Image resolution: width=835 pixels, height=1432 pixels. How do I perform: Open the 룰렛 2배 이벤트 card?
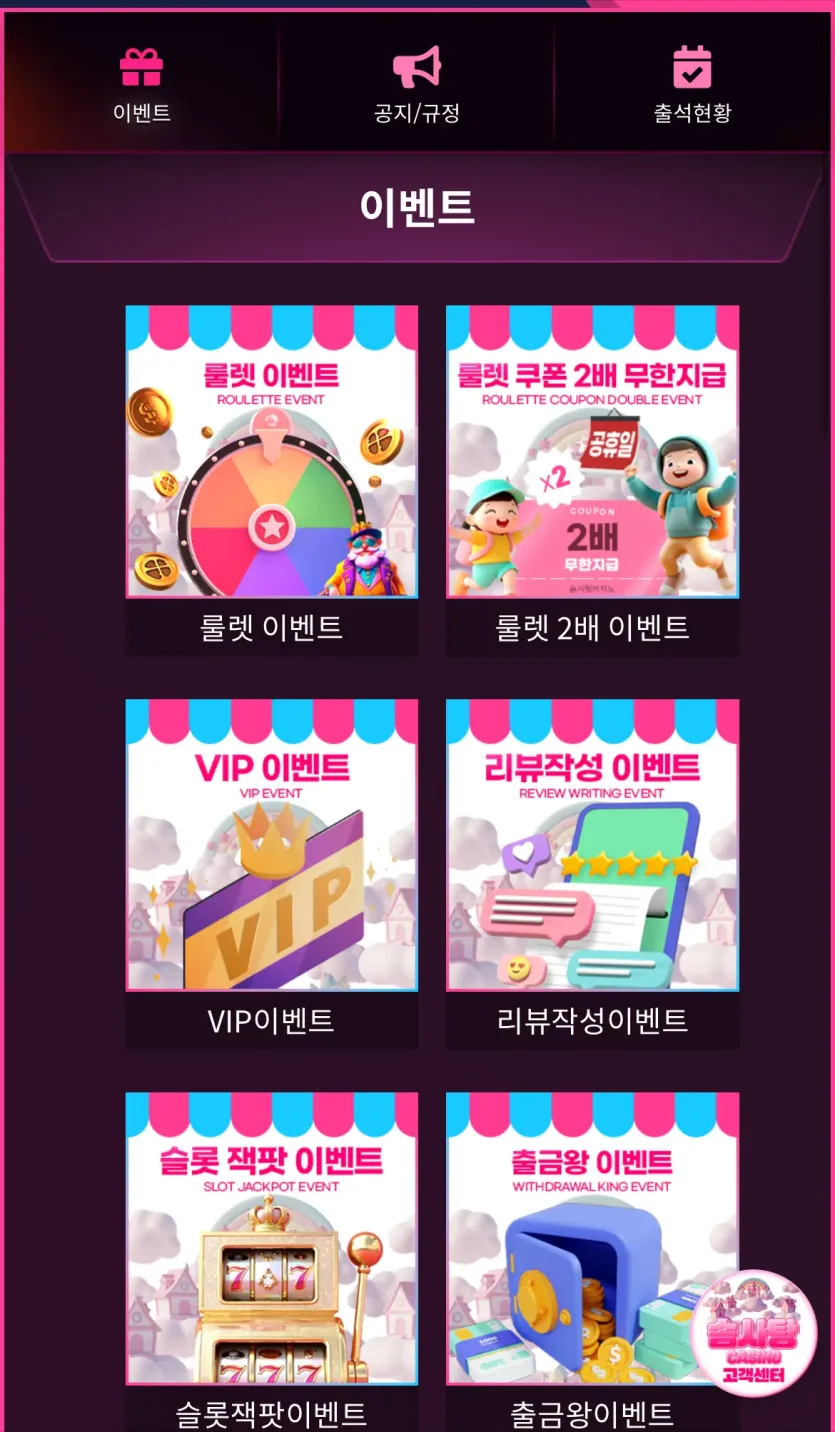click(x=592, y=481)
